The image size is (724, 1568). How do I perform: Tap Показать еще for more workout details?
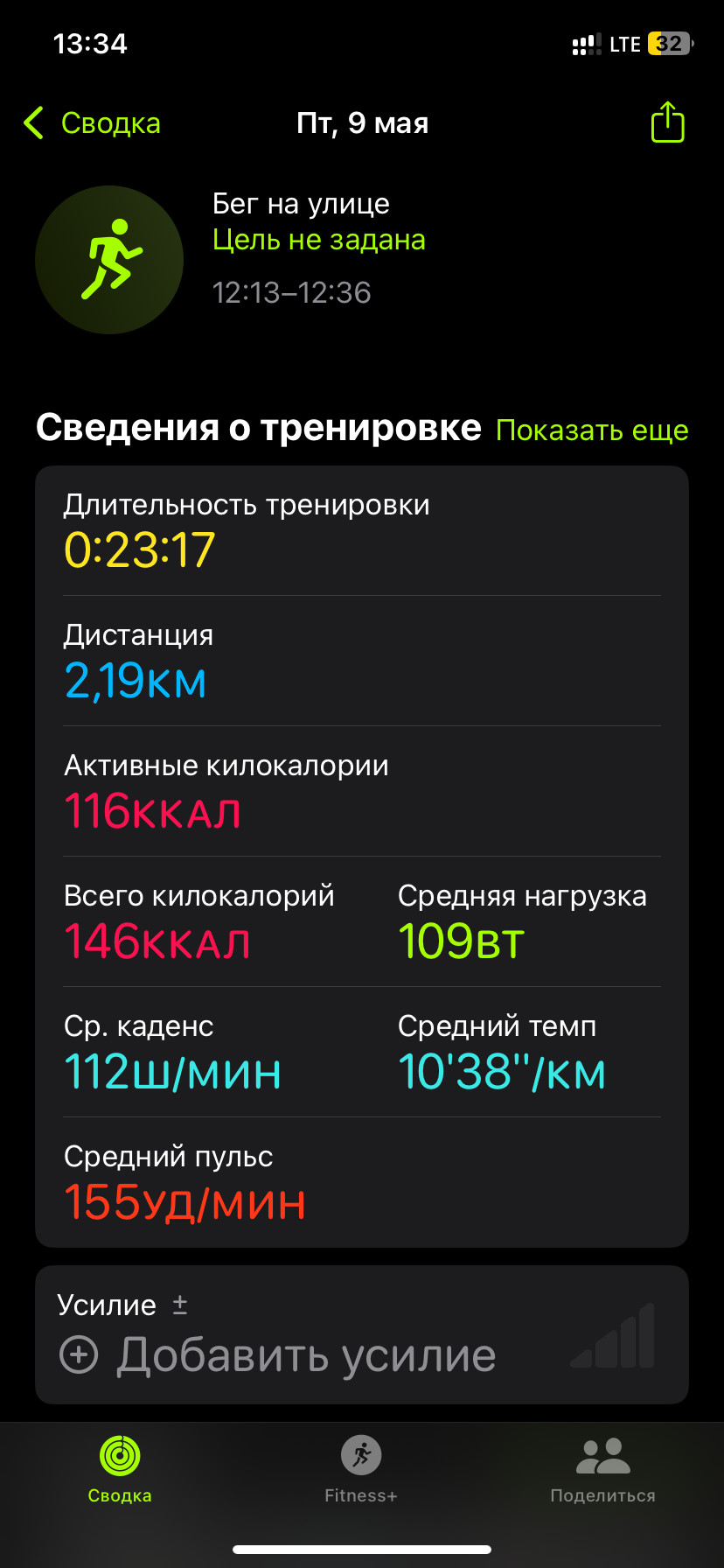click(592, 430)
